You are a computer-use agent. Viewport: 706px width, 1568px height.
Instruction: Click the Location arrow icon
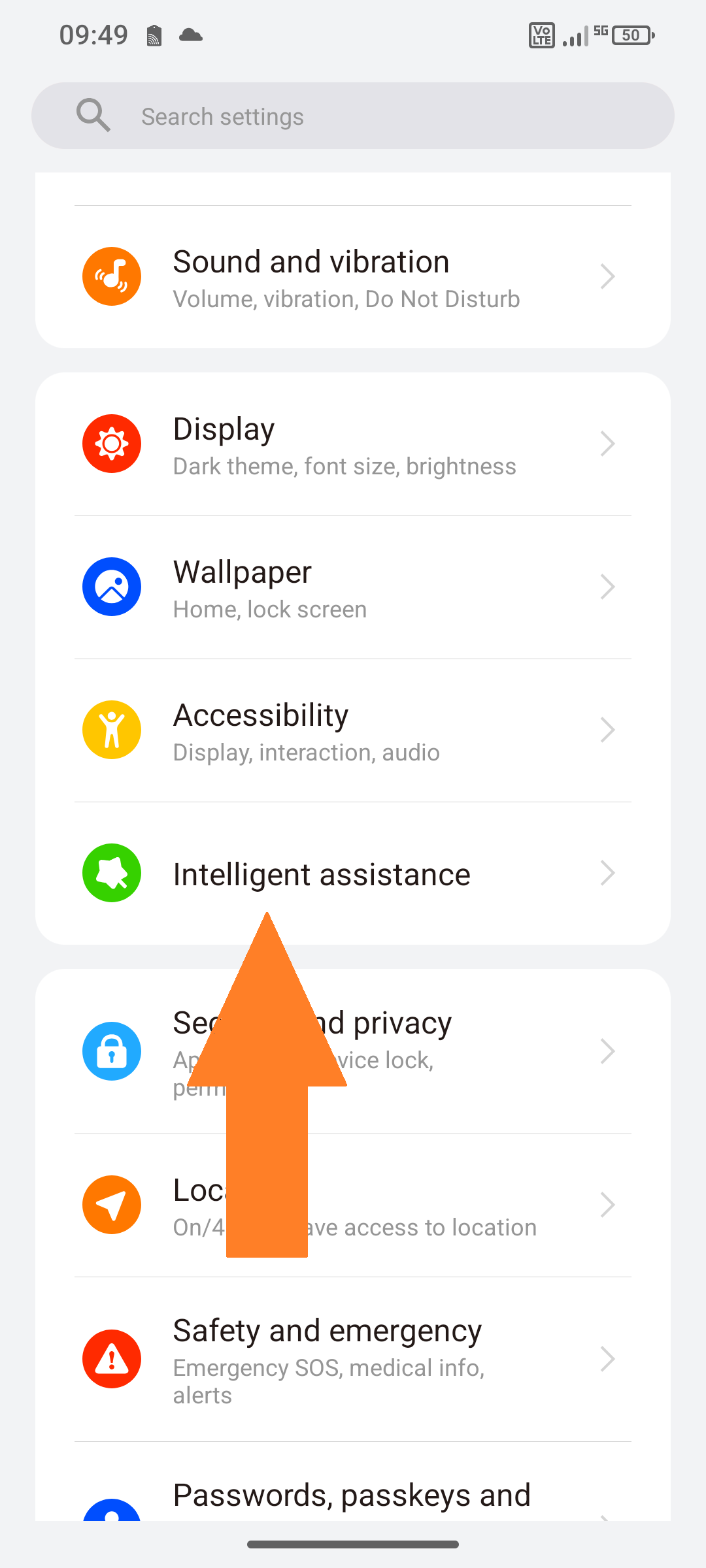tap(111, 1205)
